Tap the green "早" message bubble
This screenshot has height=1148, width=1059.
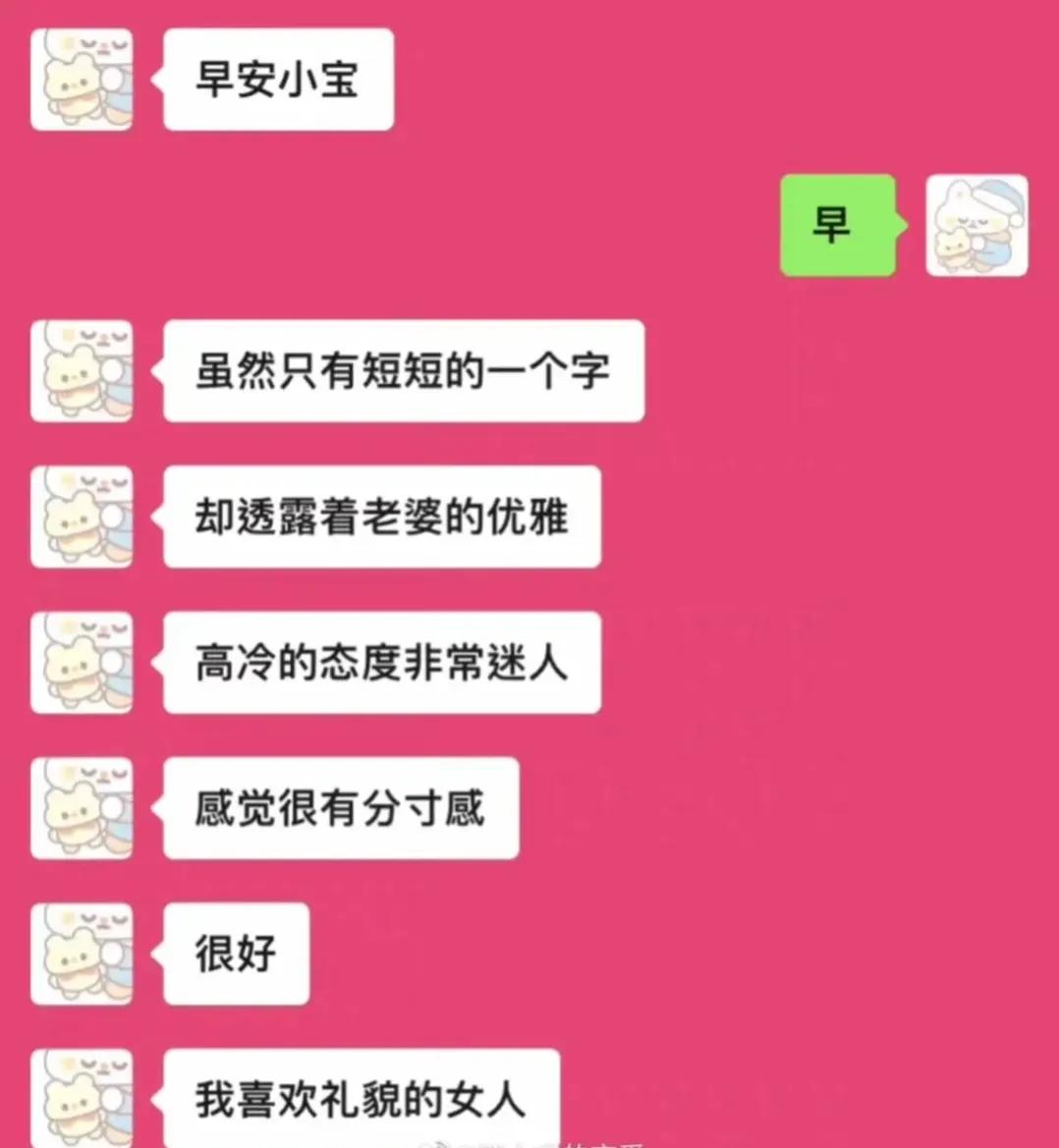pos(837,225)
